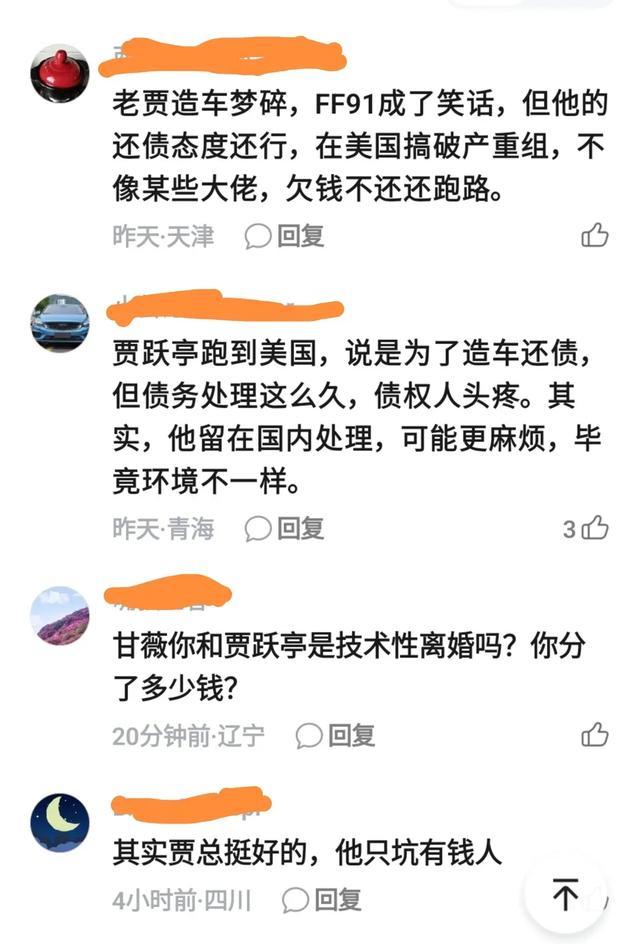Screen dimensions: 640x944
Task: Reply to the Liaoning comment posted 20 minutes ago
Action: click(x=336, y=736)
